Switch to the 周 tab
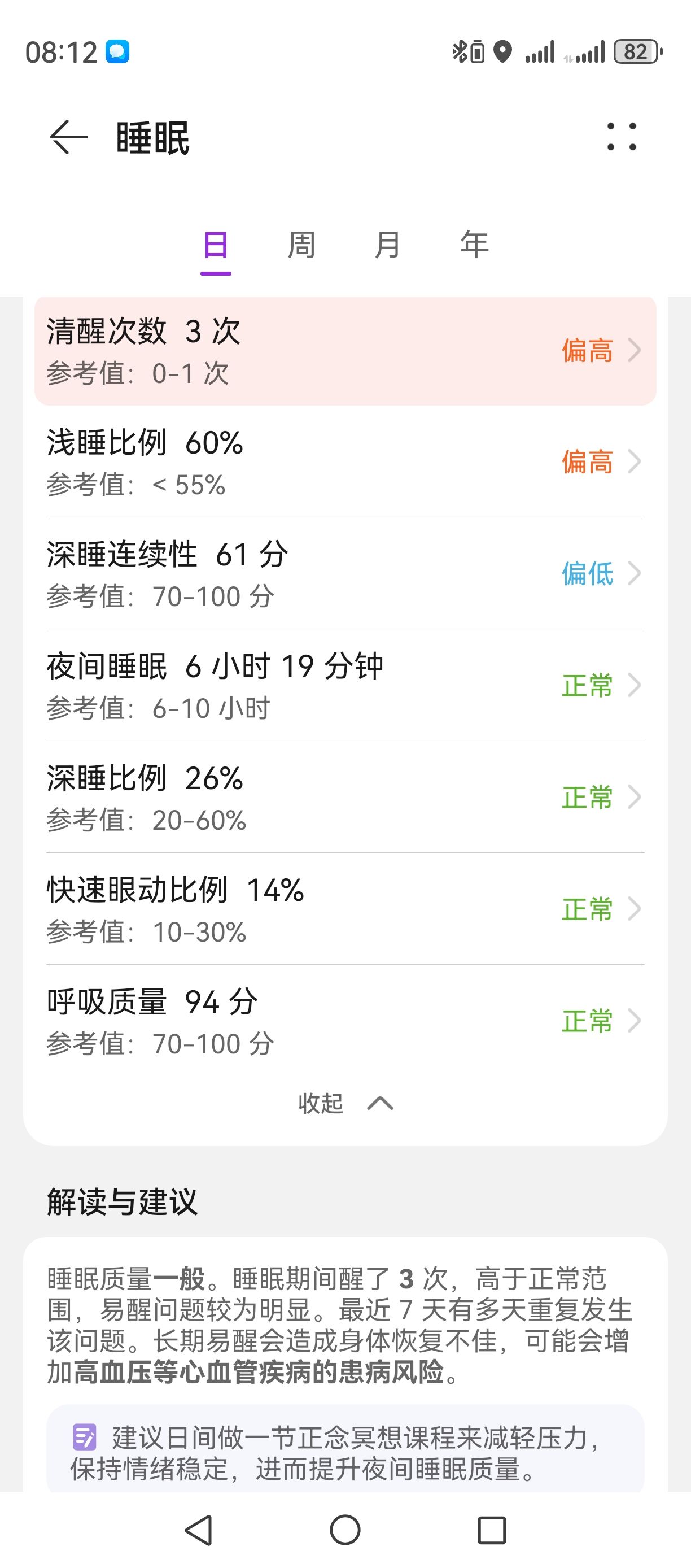The width and height of the screenshot is (691, 1568). [x=301, y=245]
